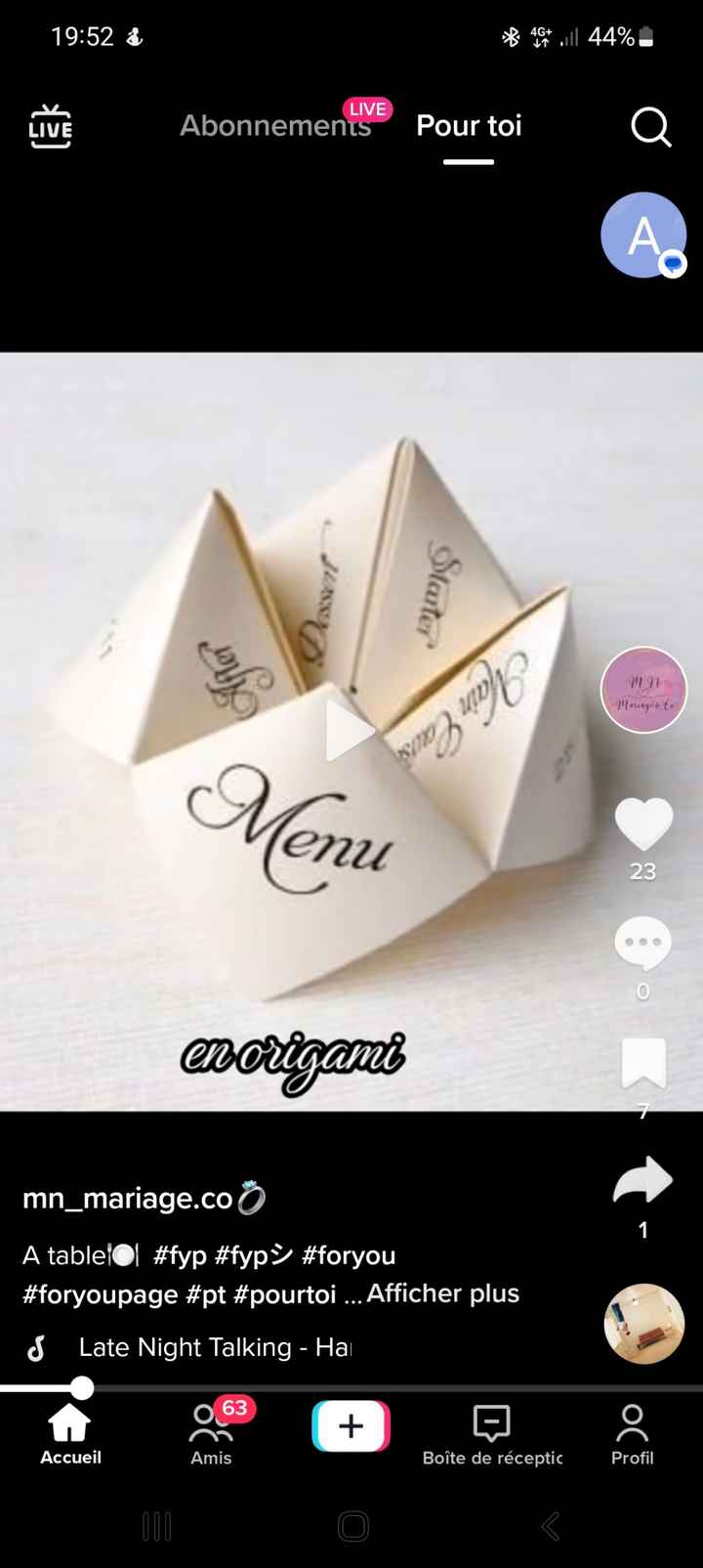Open the mn_mariage.co username

(128, 1198)
